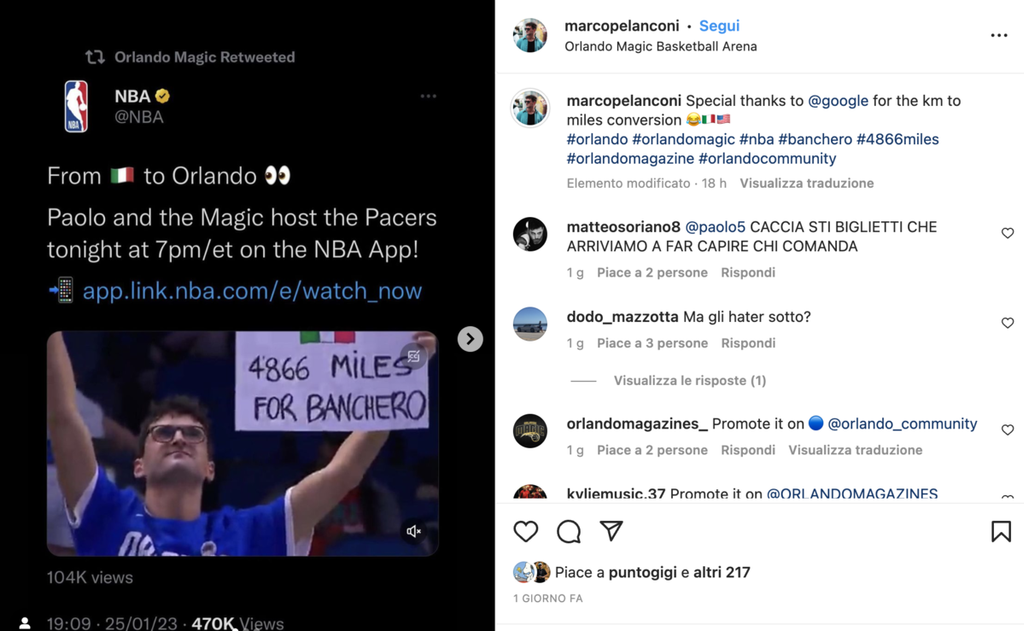Follow marcopelanconi via Segui
The width and height of the screenshot is (1024, 631).
tap(719, 26)
